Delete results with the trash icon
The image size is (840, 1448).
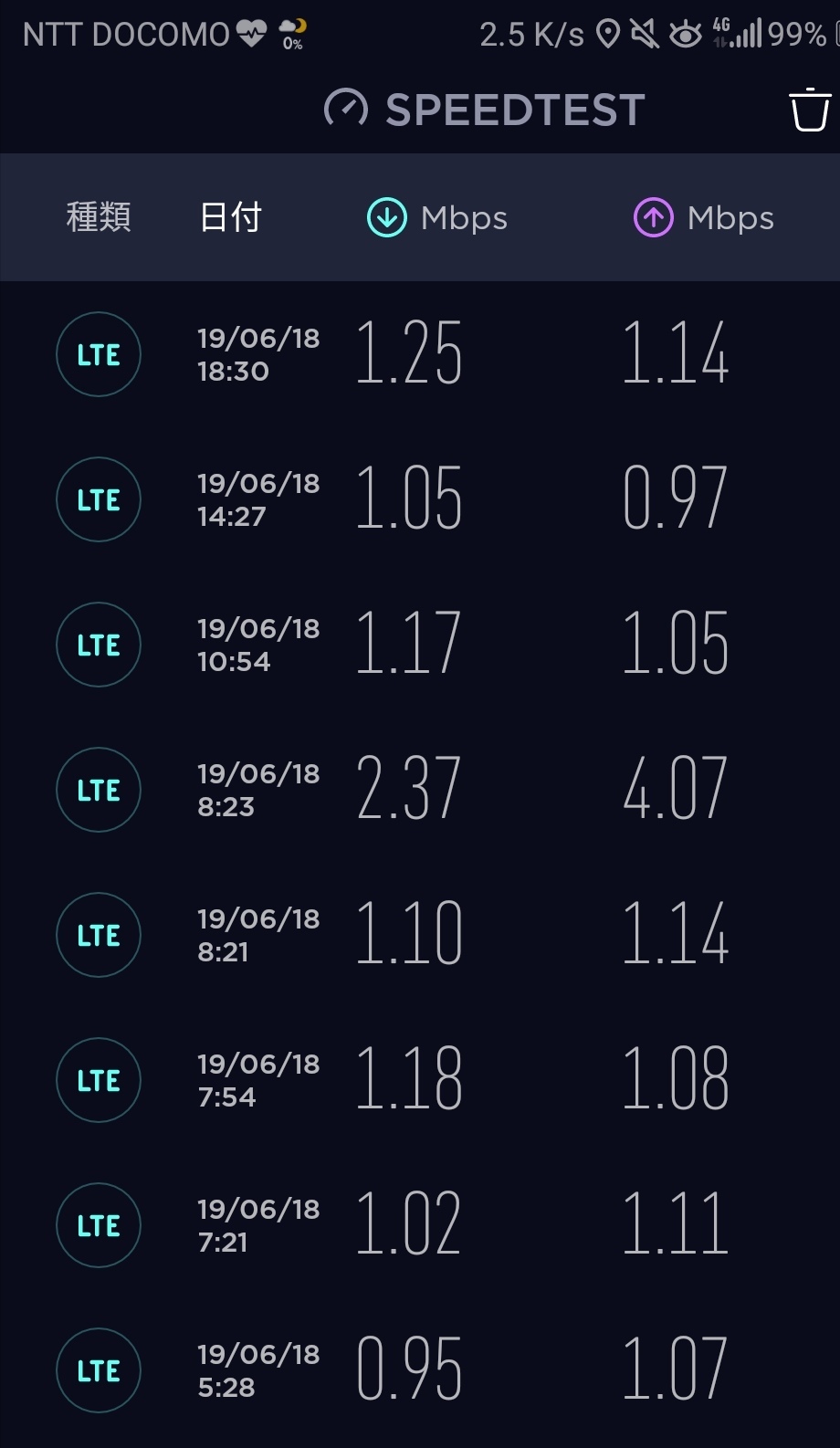[x=809, y=110]
